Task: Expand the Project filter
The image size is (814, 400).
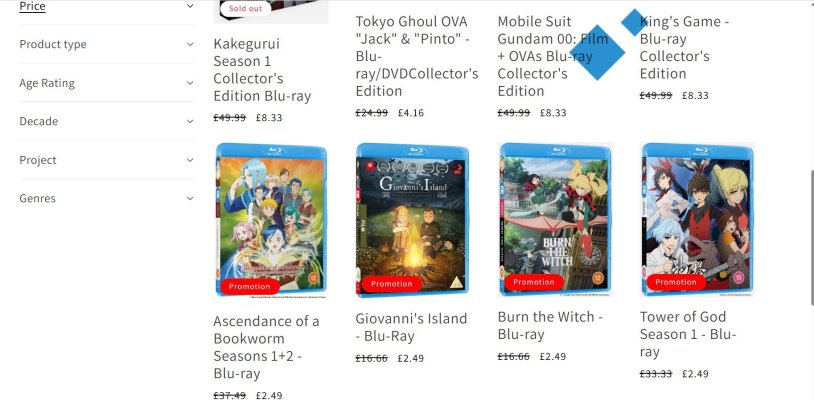Action: pyautogui.click(x=106, y=160)
